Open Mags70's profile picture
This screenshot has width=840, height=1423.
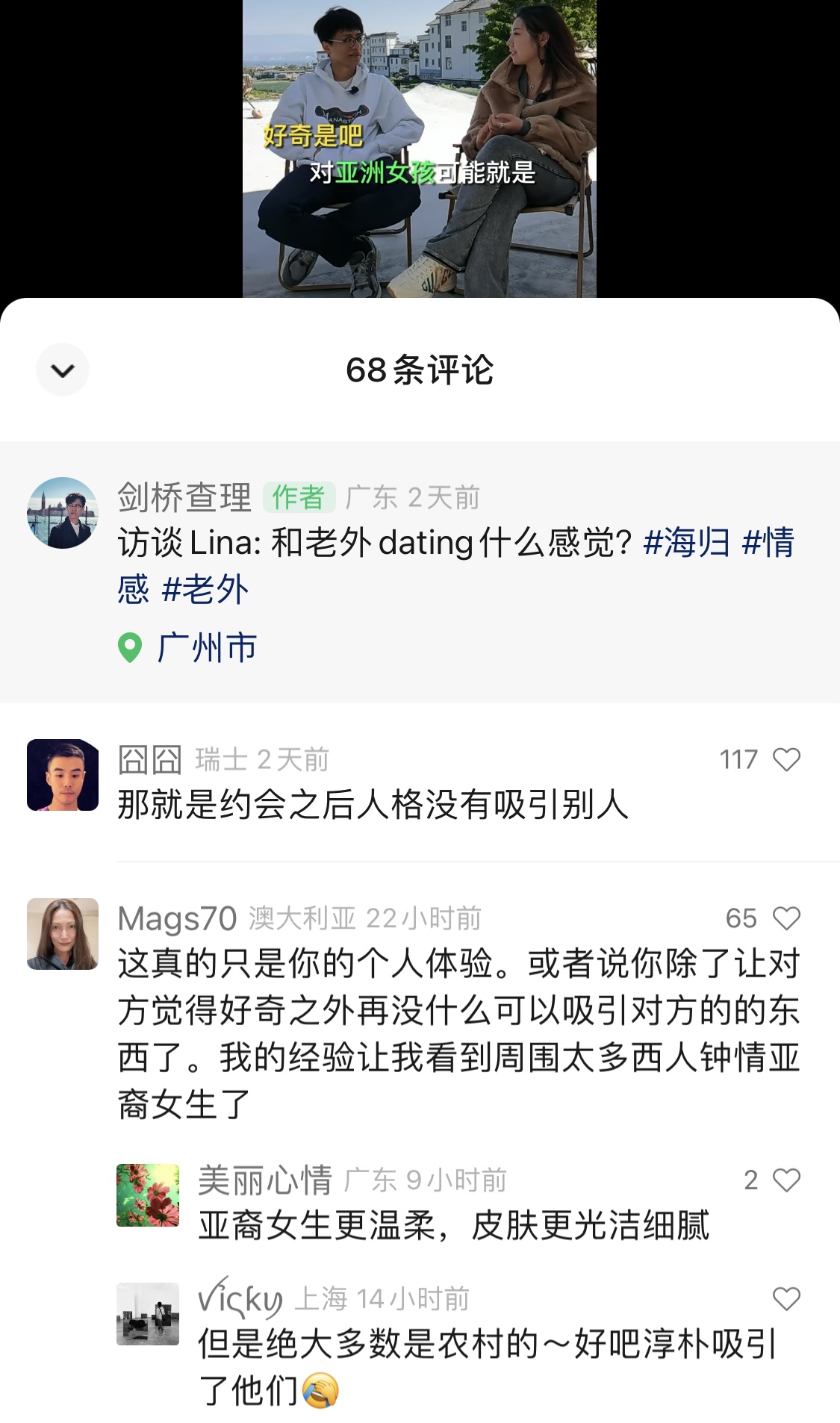click(63, 934)
